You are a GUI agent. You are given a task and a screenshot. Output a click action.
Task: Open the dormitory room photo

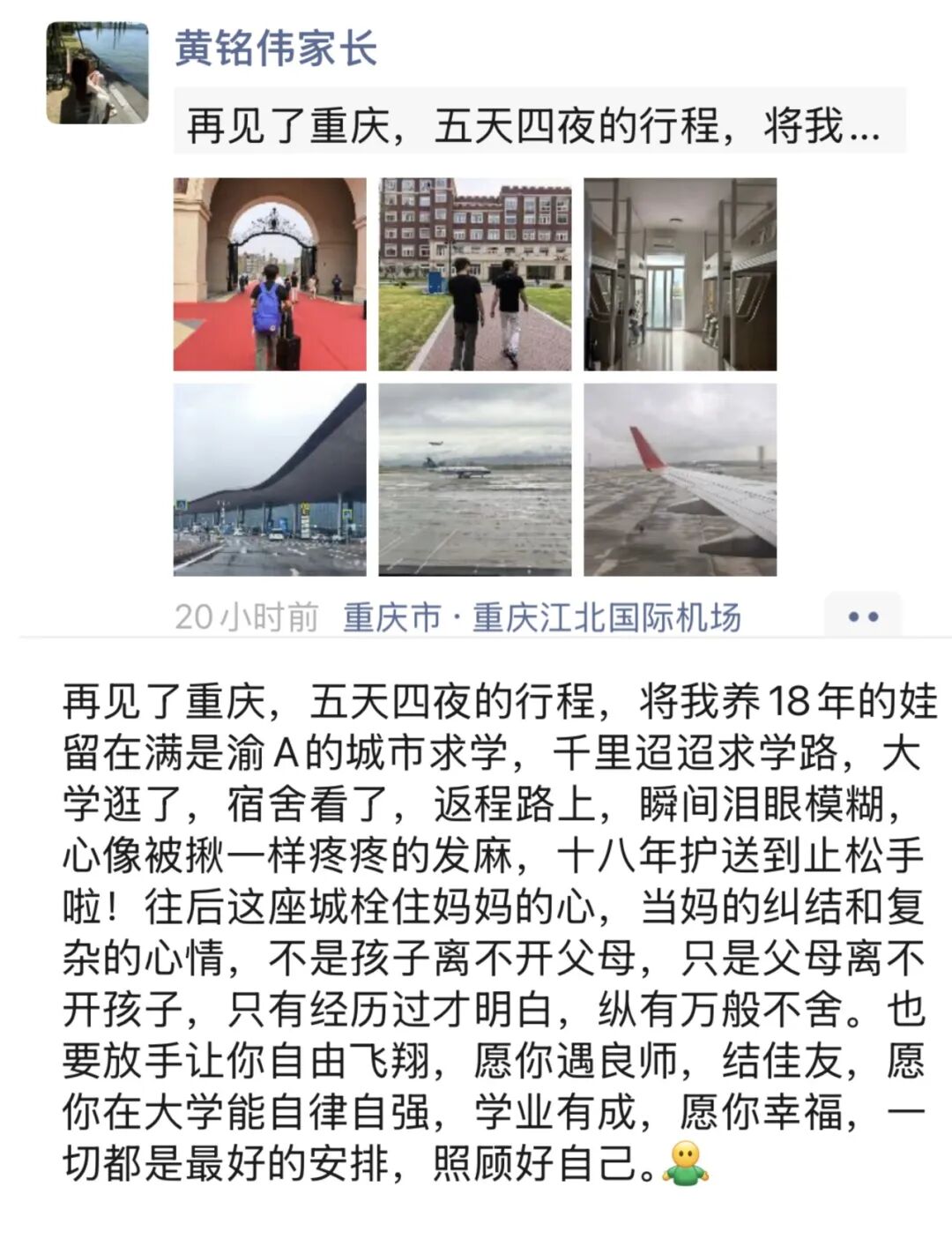(680, 274)
